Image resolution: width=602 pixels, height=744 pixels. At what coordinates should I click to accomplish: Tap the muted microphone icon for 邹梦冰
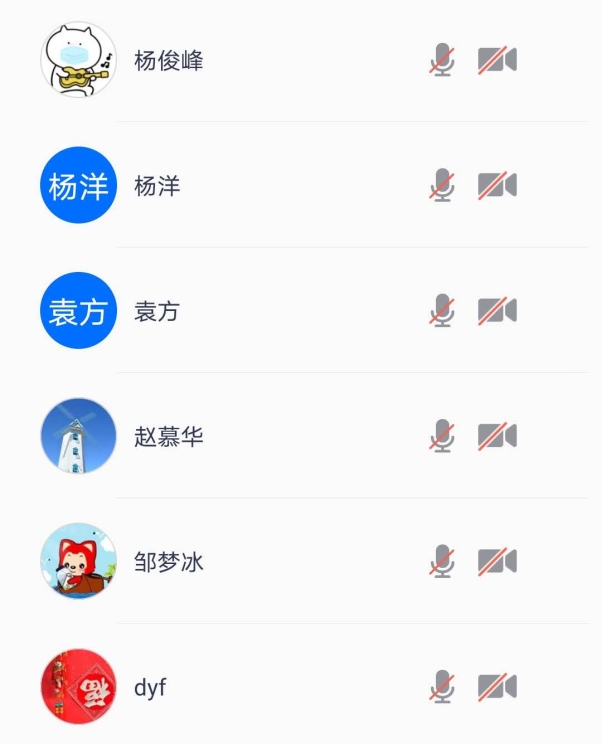point(442,561)
